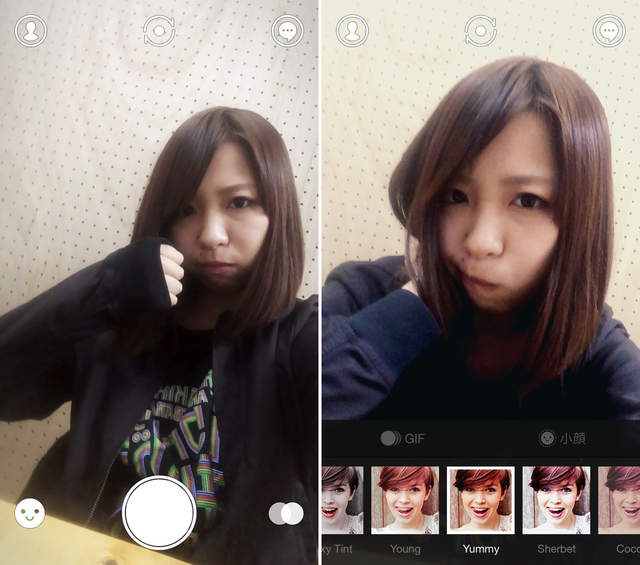
Task: Take a photo with the shutter button
Action: coord(158,512)
